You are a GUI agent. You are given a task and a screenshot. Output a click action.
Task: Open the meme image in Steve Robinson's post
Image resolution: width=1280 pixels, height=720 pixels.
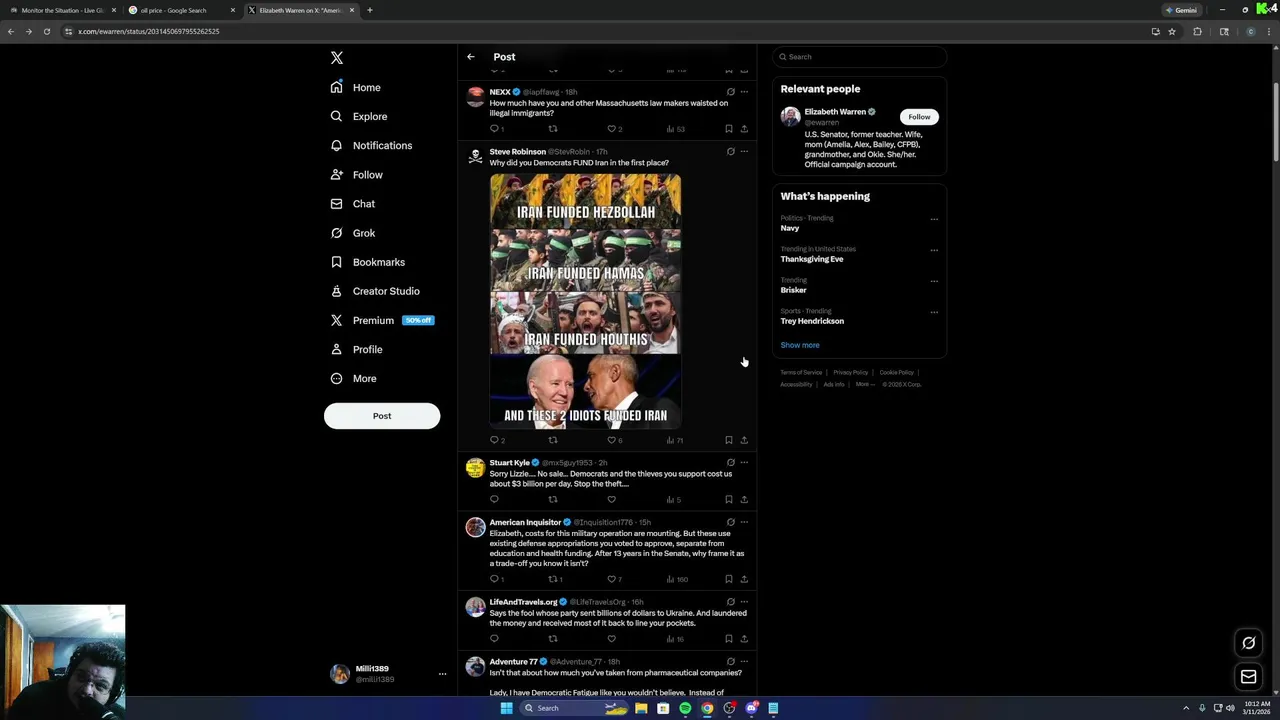[585, 300]
